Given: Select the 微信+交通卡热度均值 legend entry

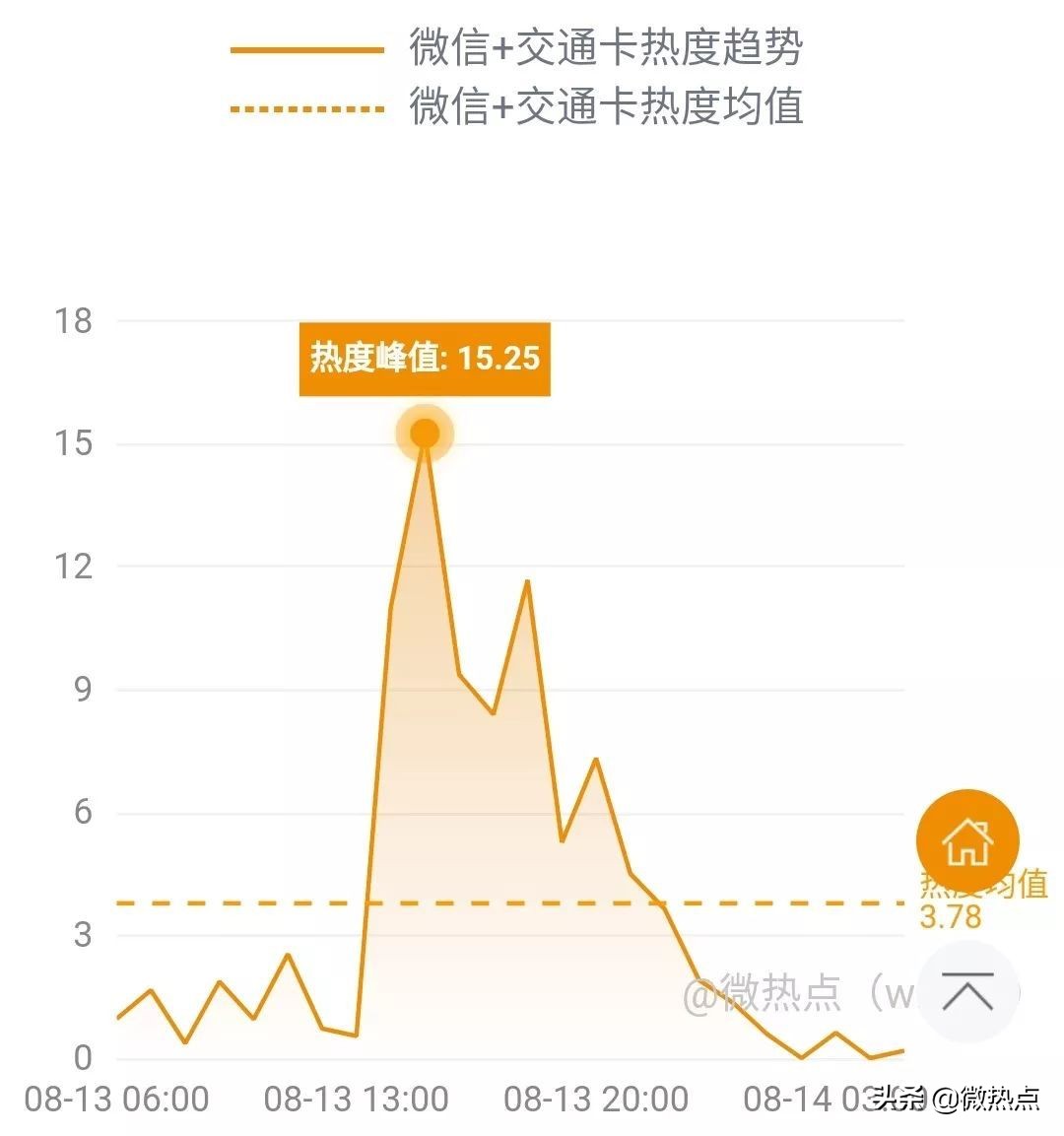Looking at the screenshot, I should [x=605, y=109].
